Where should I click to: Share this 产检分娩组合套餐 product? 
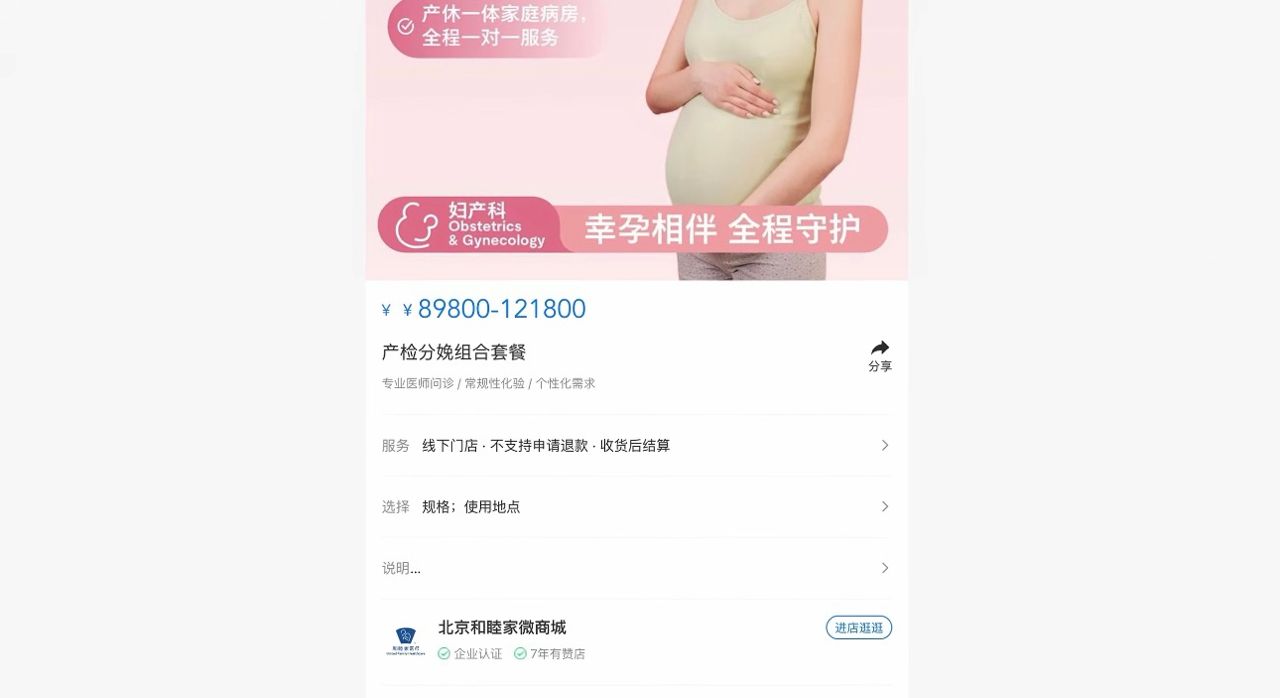click(x=880, y=355)
